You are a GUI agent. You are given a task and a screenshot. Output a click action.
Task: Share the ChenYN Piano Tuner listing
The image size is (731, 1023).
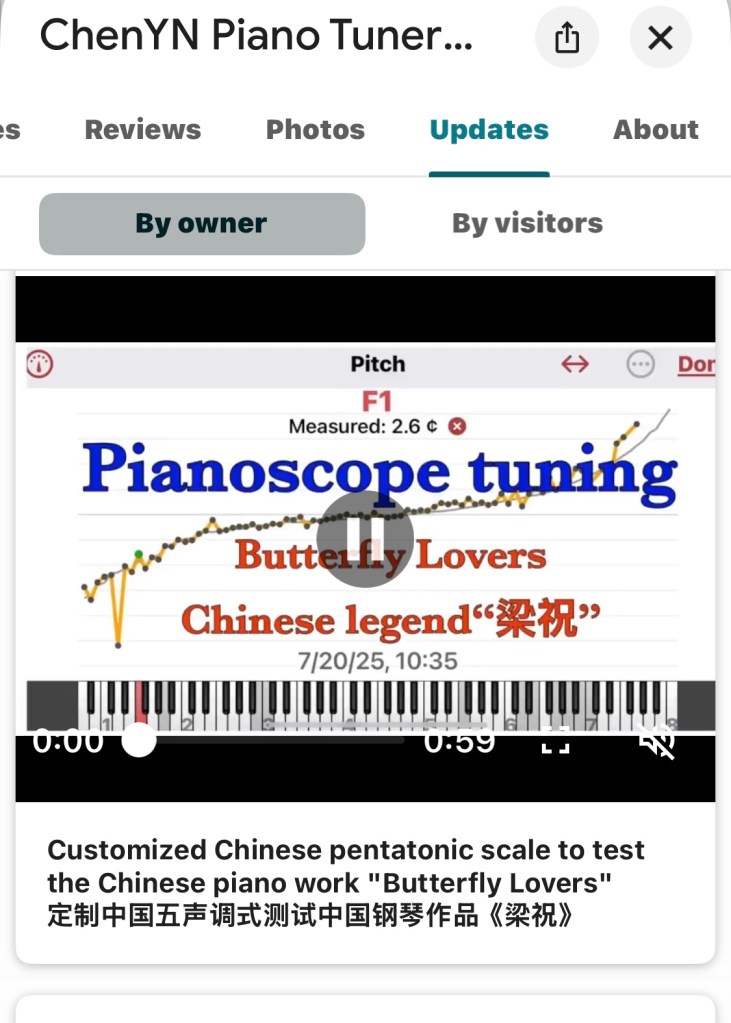(566, 39)
